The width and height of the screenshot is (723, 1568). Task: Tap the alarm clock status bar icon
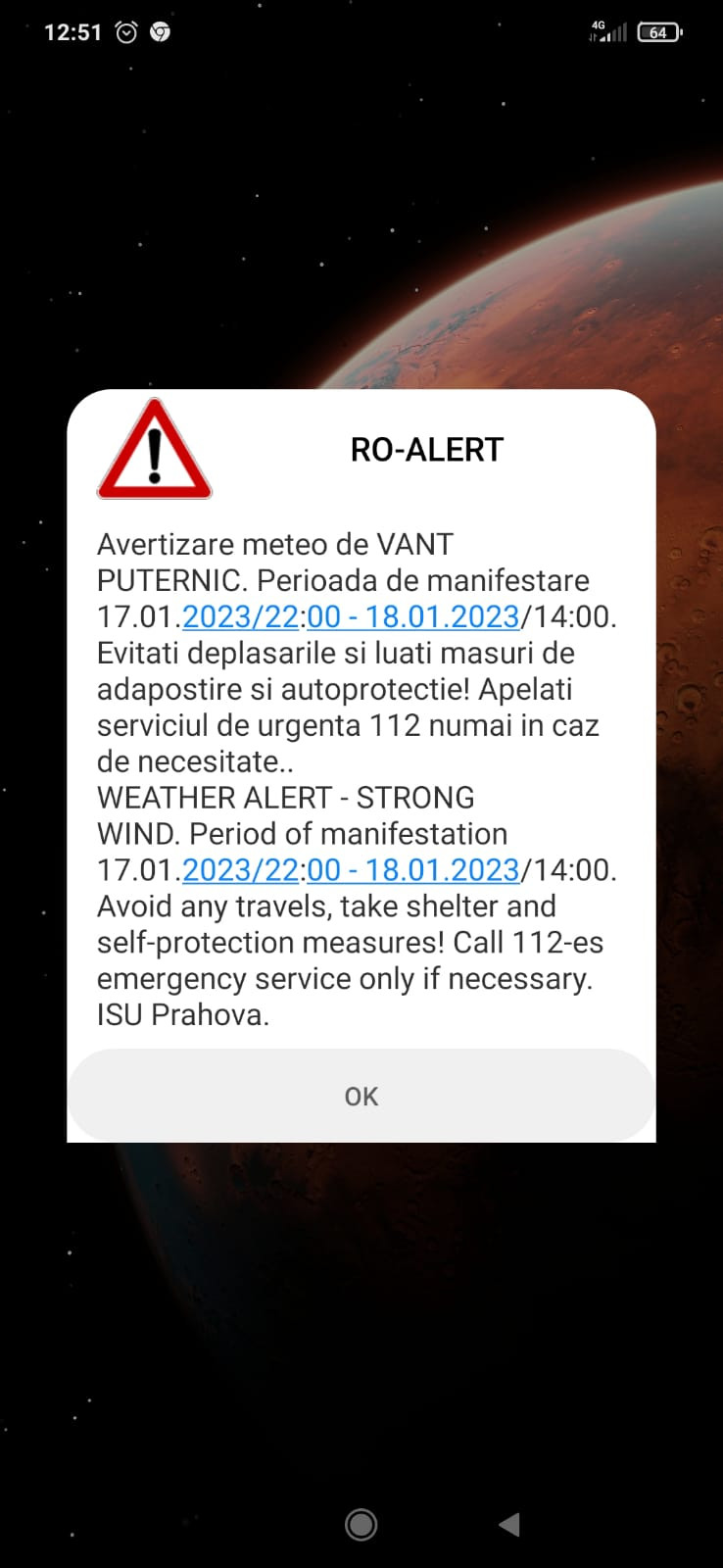(125, 30)
